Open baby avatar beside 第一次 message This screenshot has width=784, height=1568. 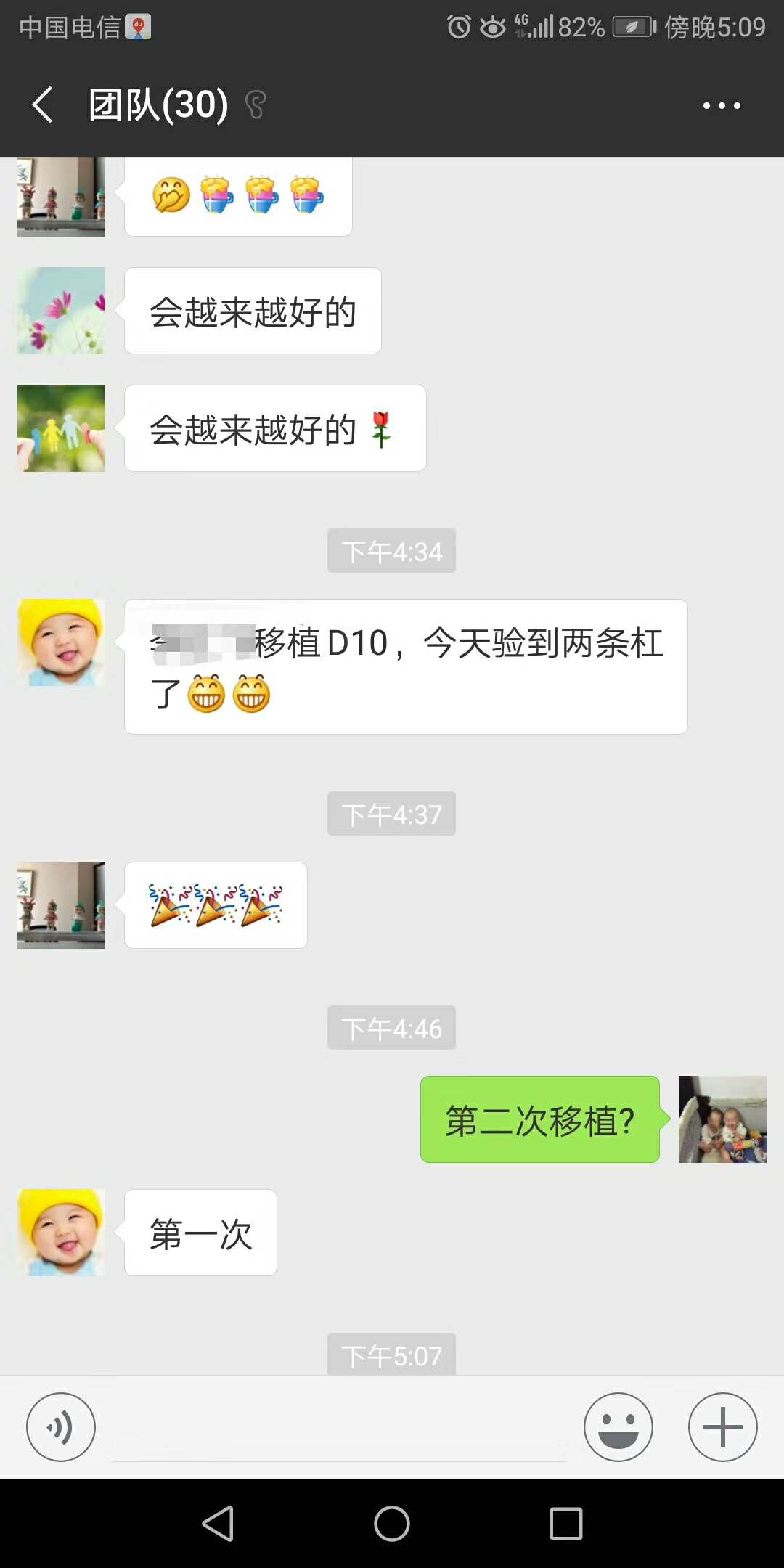pos(61,1233)
